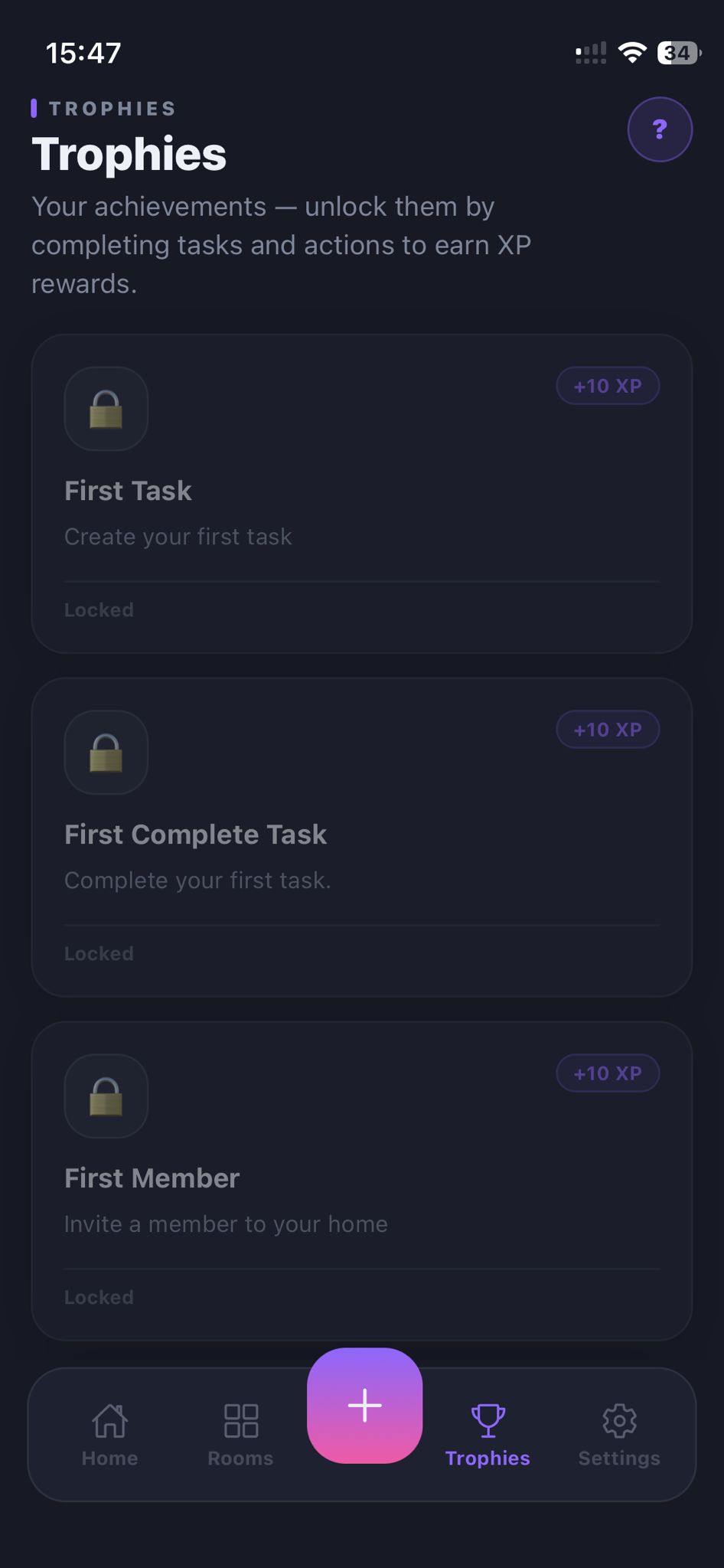Switch to the Rooms tab
The height and width of the screenshot is (1568, 724).
[x=240, y=1434]
